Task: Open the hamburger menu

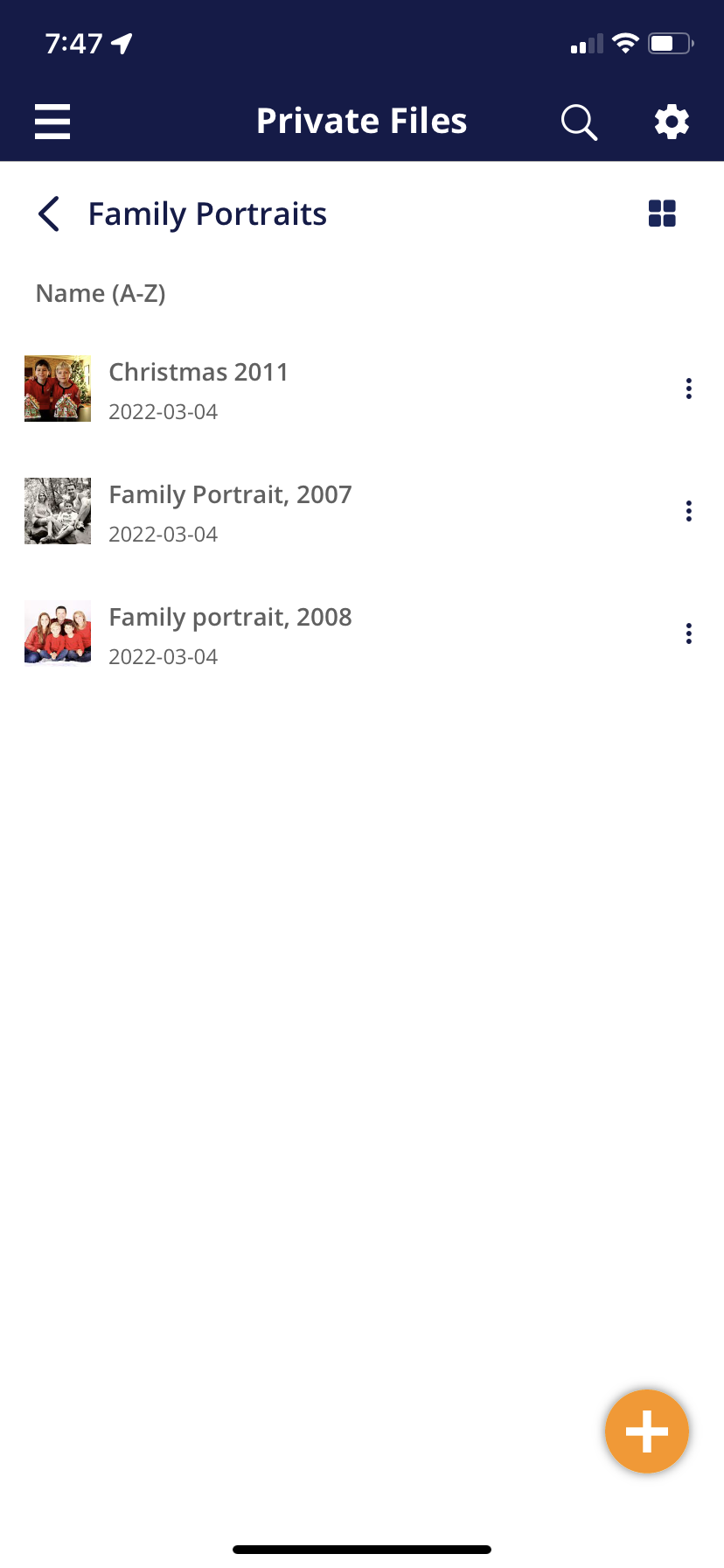Action: coord(52,122)
